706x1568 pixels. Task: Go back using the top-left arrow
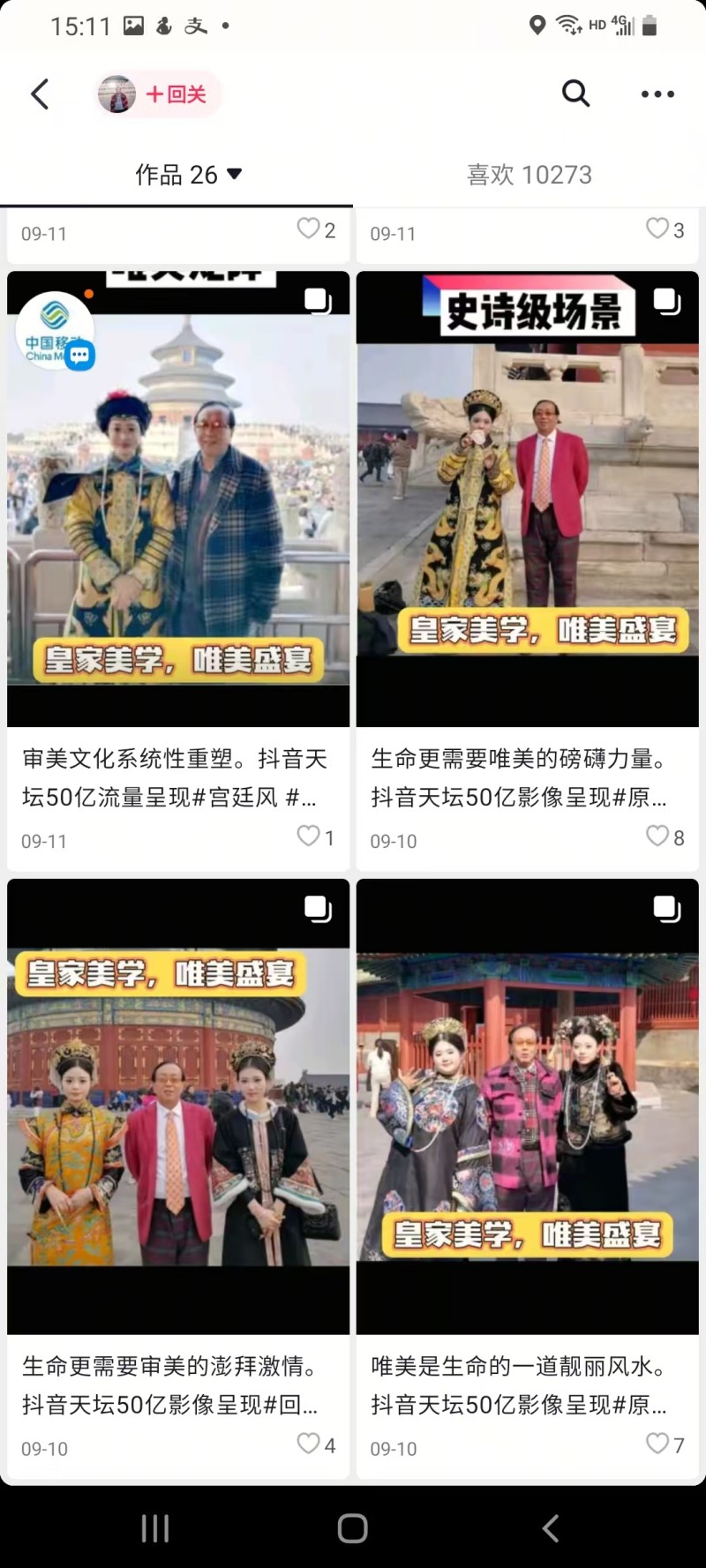tap(40, 94)
